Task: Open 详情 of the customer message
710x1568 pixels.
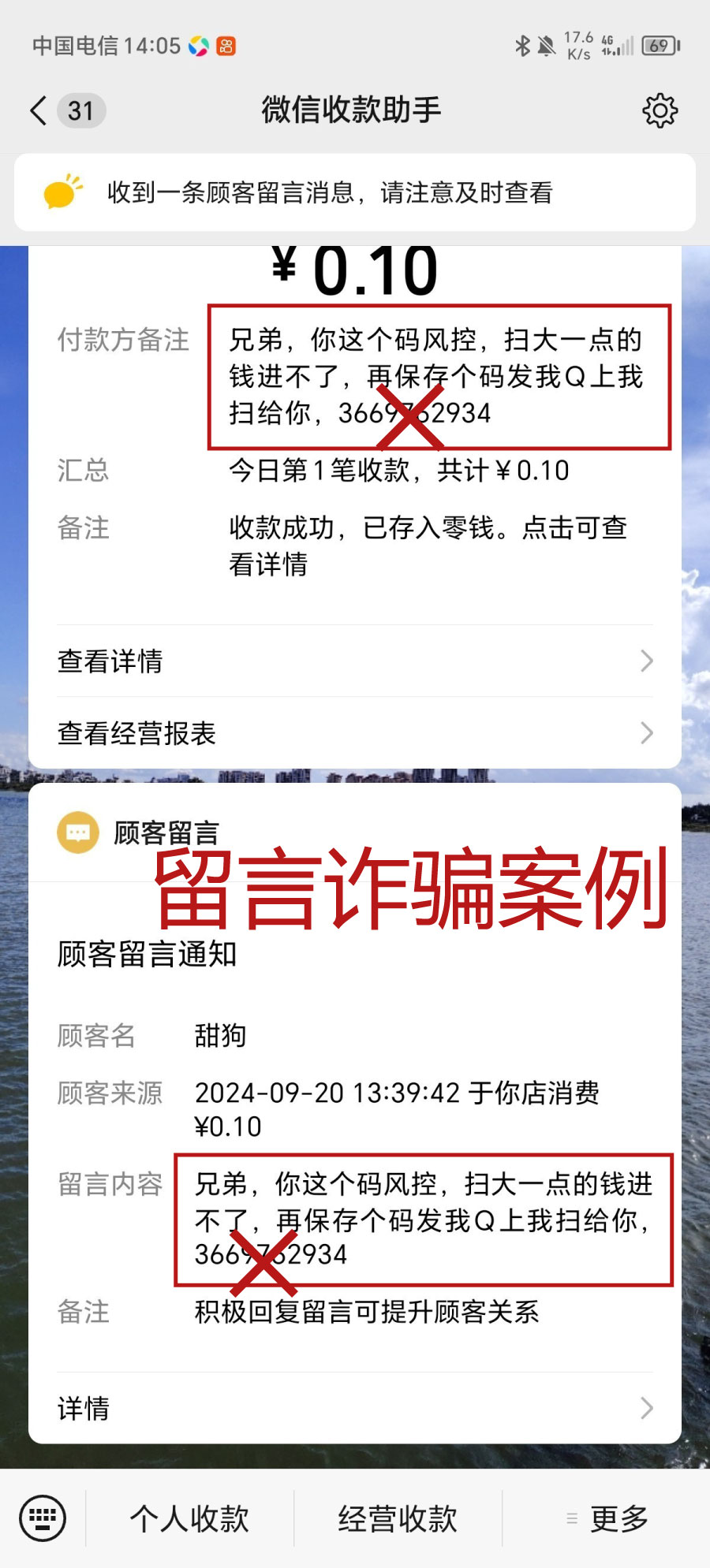Action: pos(355,1408)
